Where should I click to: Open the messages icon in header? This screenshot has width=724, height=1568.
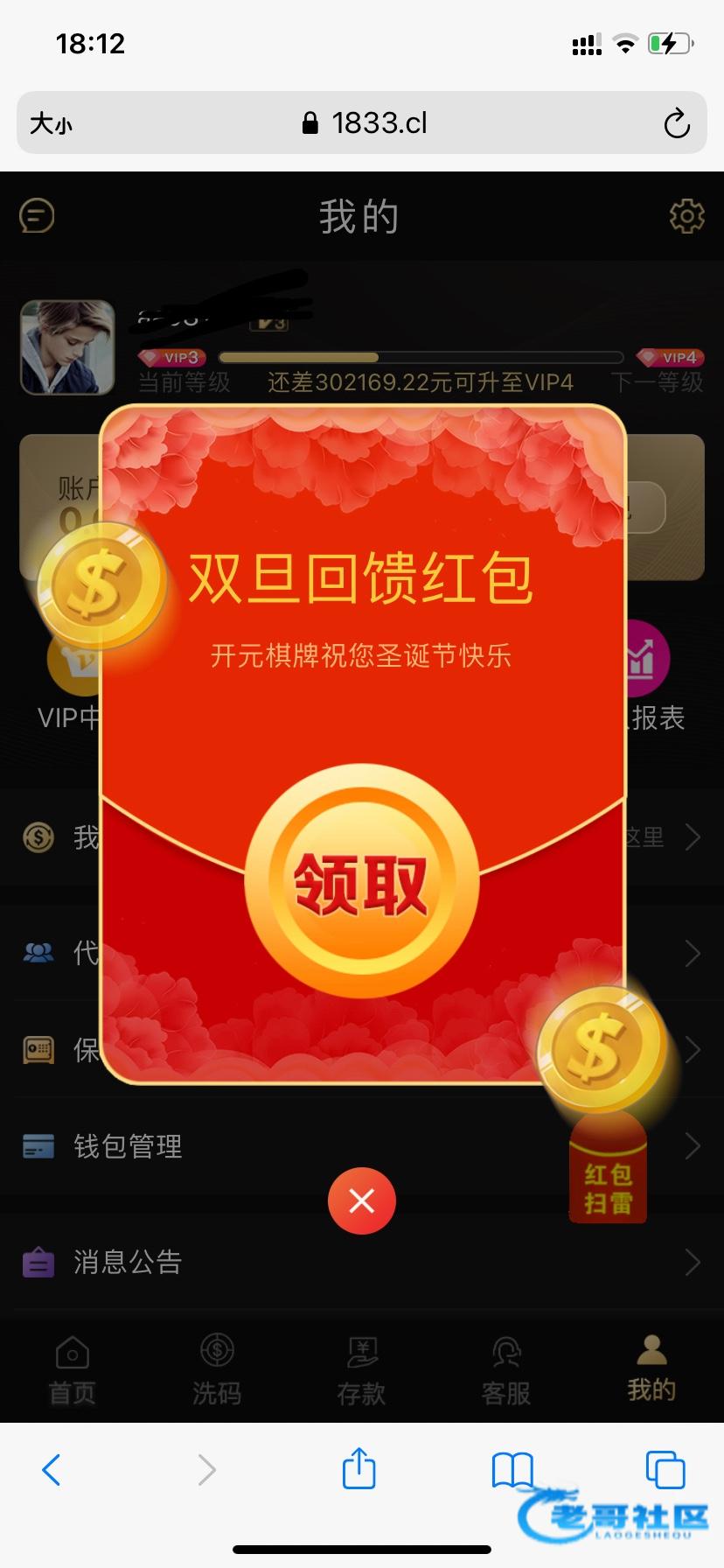(x=37, y=215)
